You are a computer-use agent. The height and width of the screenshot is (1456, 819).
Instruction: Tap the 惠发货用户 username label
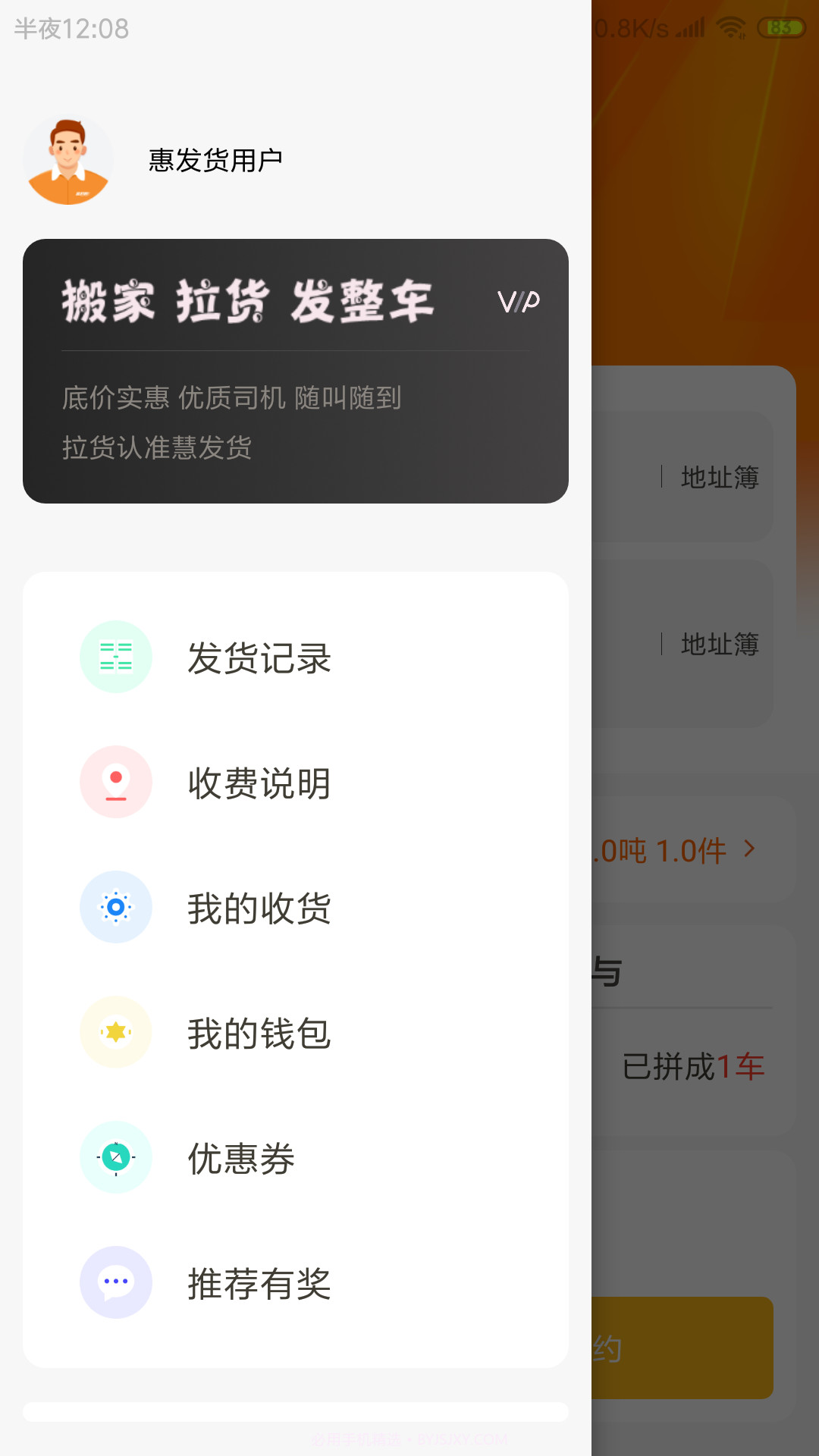[x=215, y=159]
